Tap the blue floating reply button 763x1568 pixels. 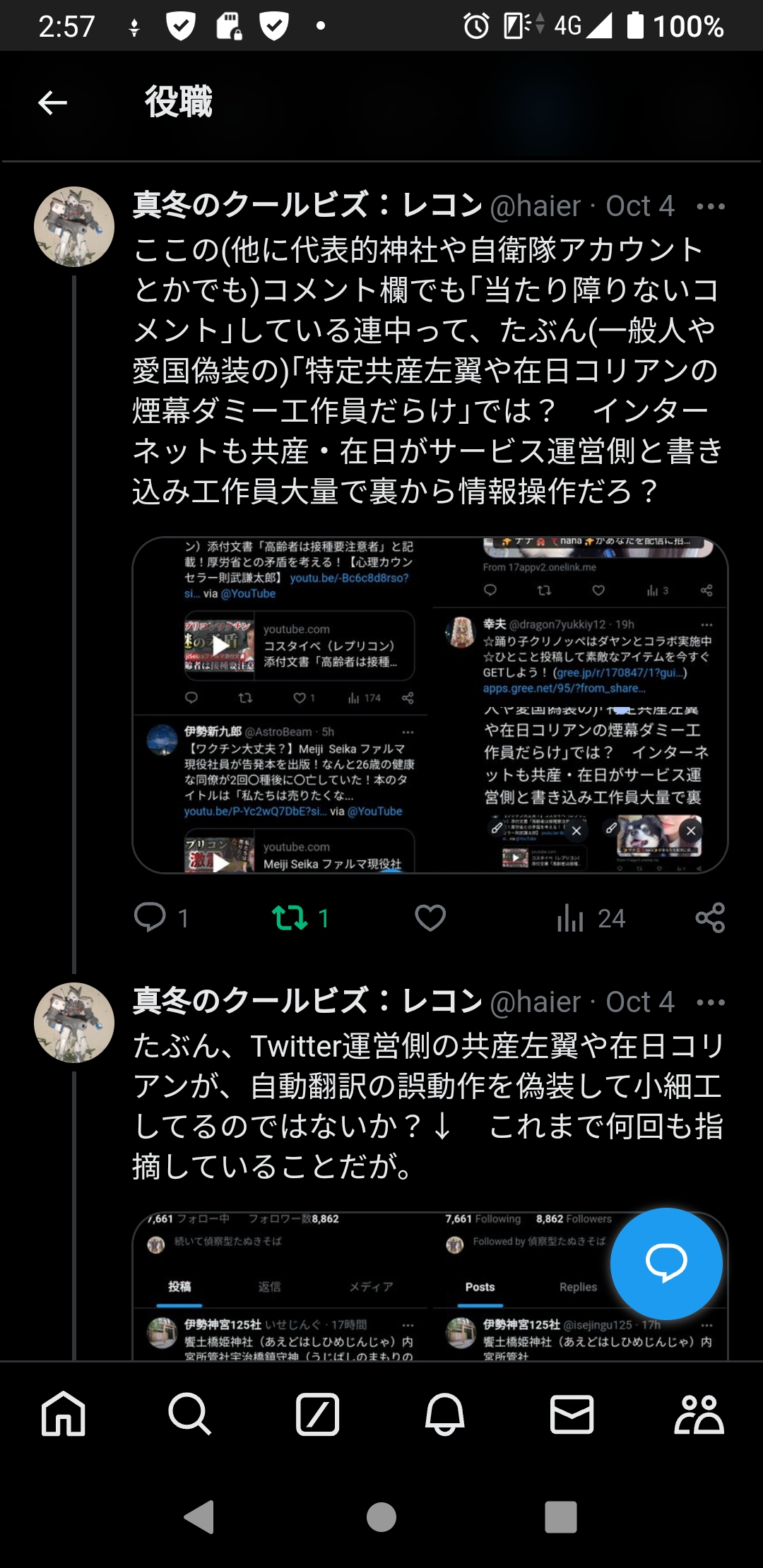[x=666, y=1264]
